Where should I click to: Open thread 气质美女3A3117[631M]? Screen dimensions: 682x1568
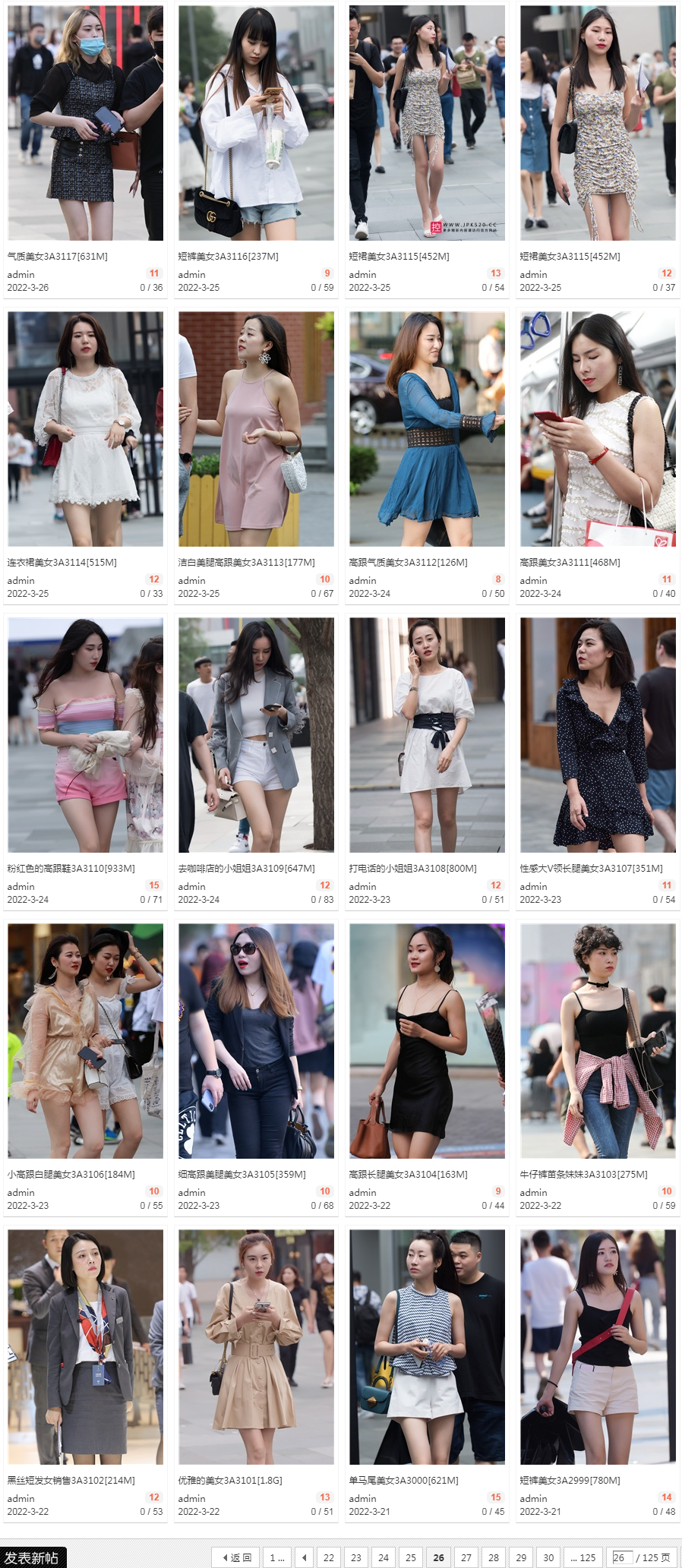pyautogui.click(x=58, y=257)
